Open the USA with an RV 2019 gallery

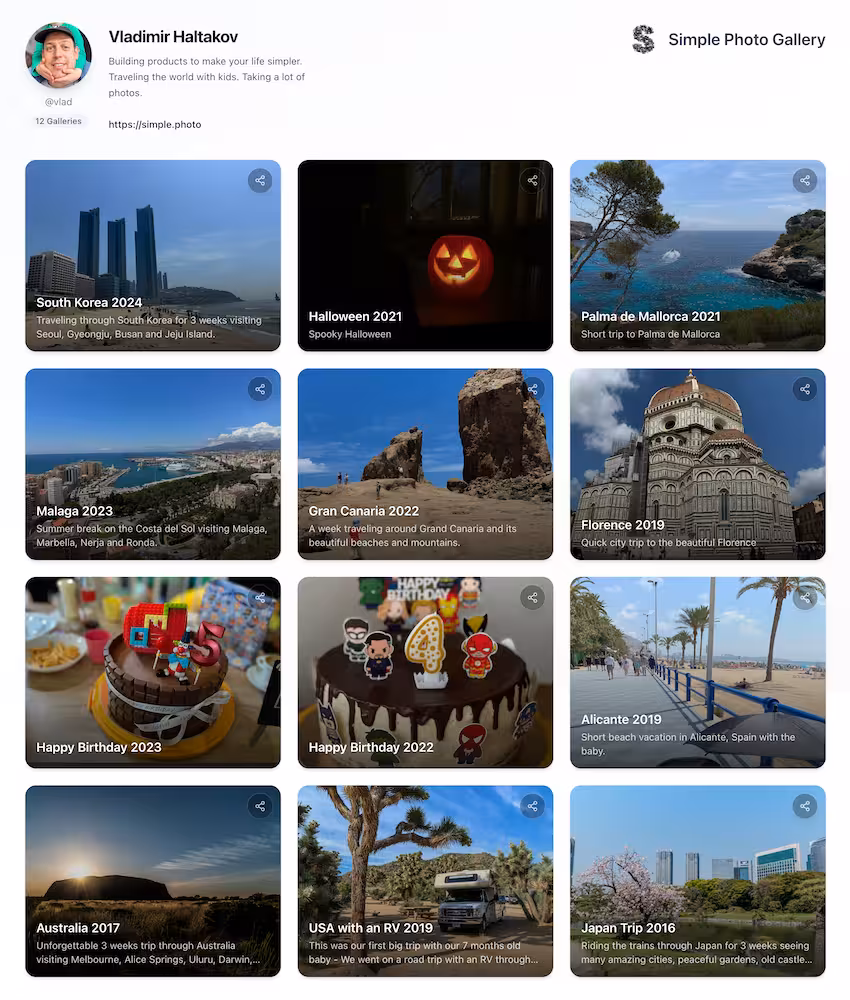point(425,880)
